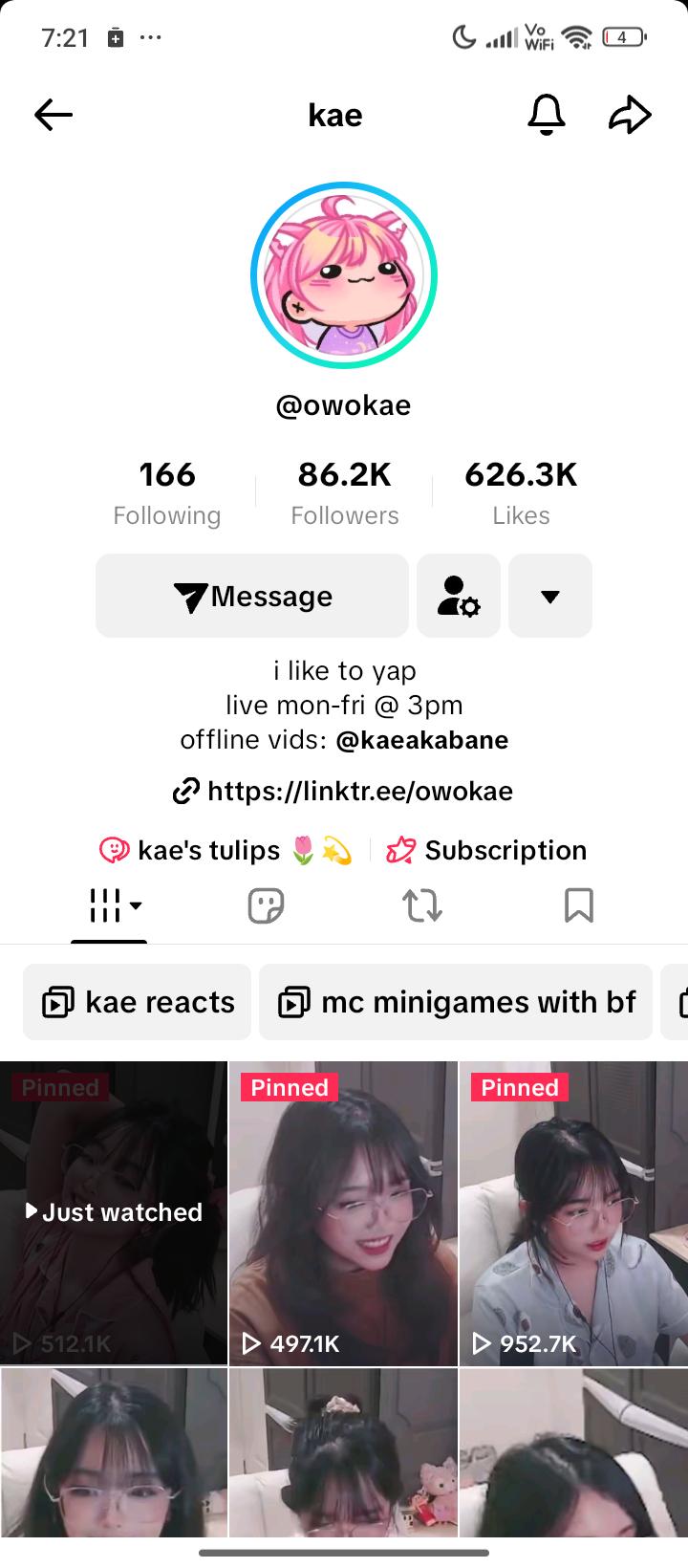
Task: Open the follow settings person icon
Action: pyautogui.click(x=459, y=596)
